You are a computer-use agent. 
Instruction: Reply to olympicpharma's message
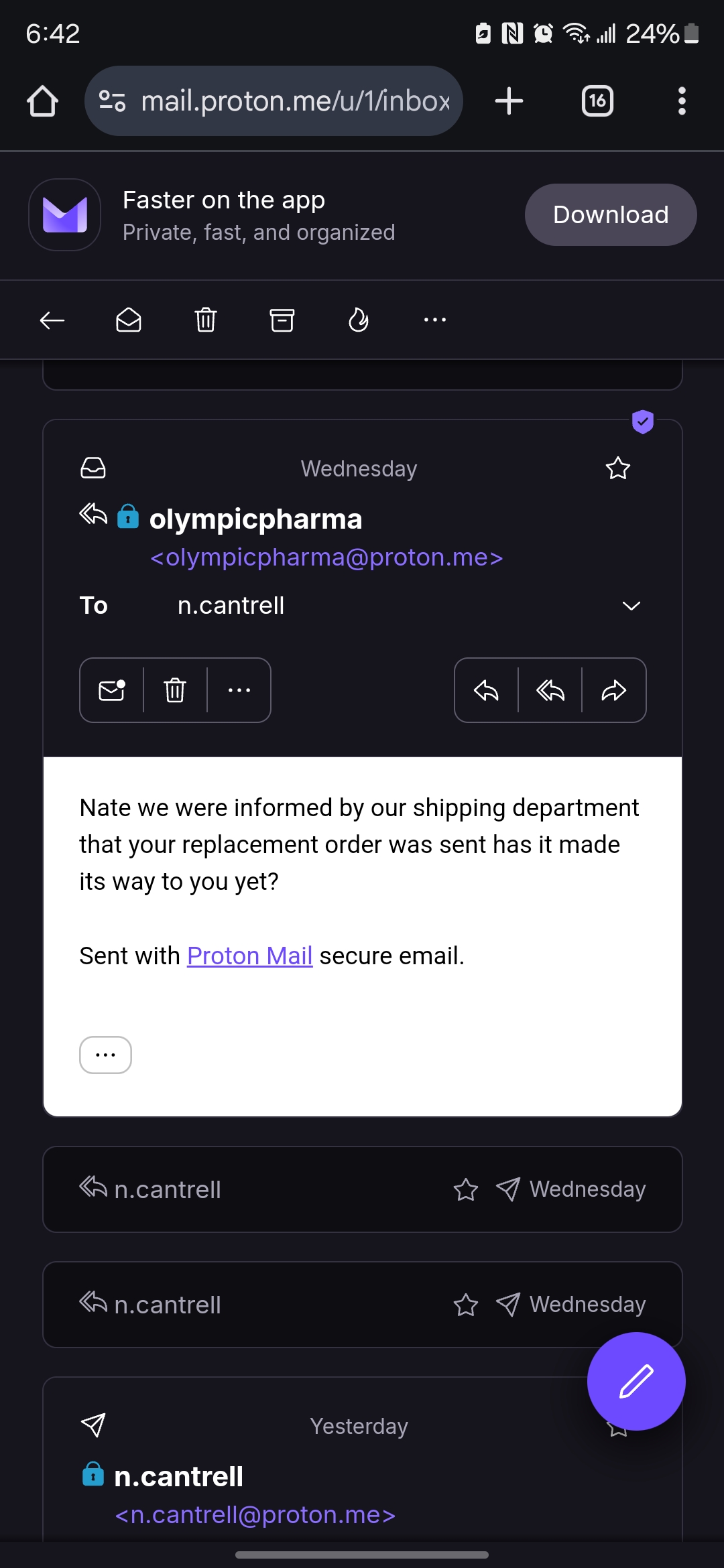(x=486, y=690)
